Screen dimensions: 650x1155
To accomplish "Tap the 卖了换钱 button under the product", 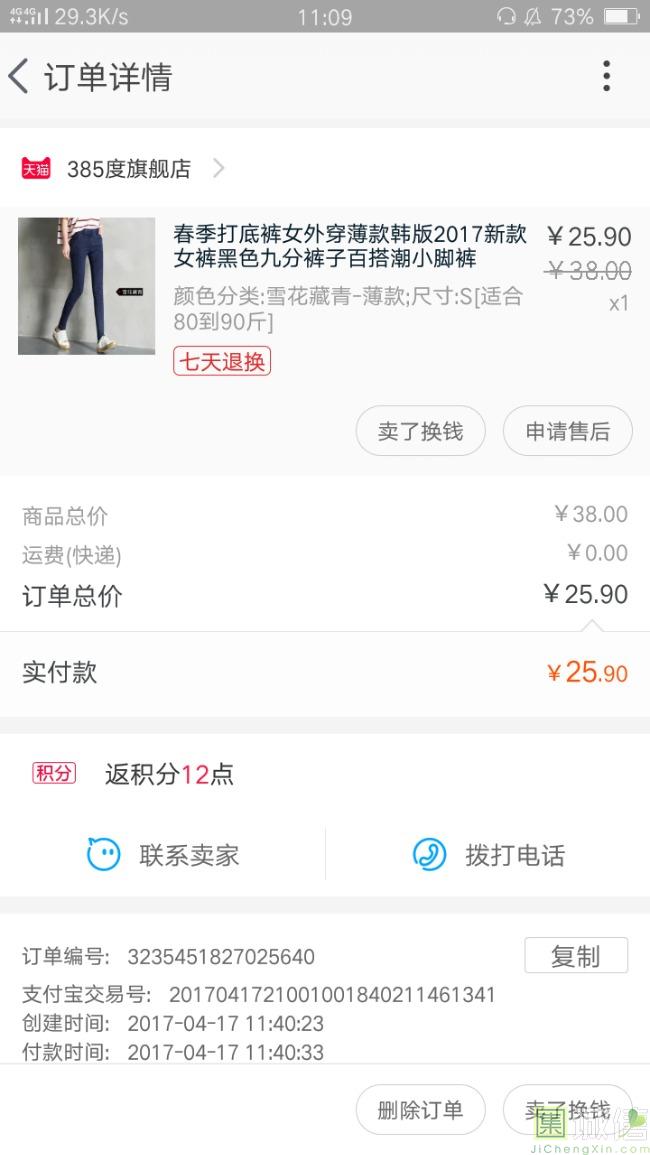I will 420,431.
